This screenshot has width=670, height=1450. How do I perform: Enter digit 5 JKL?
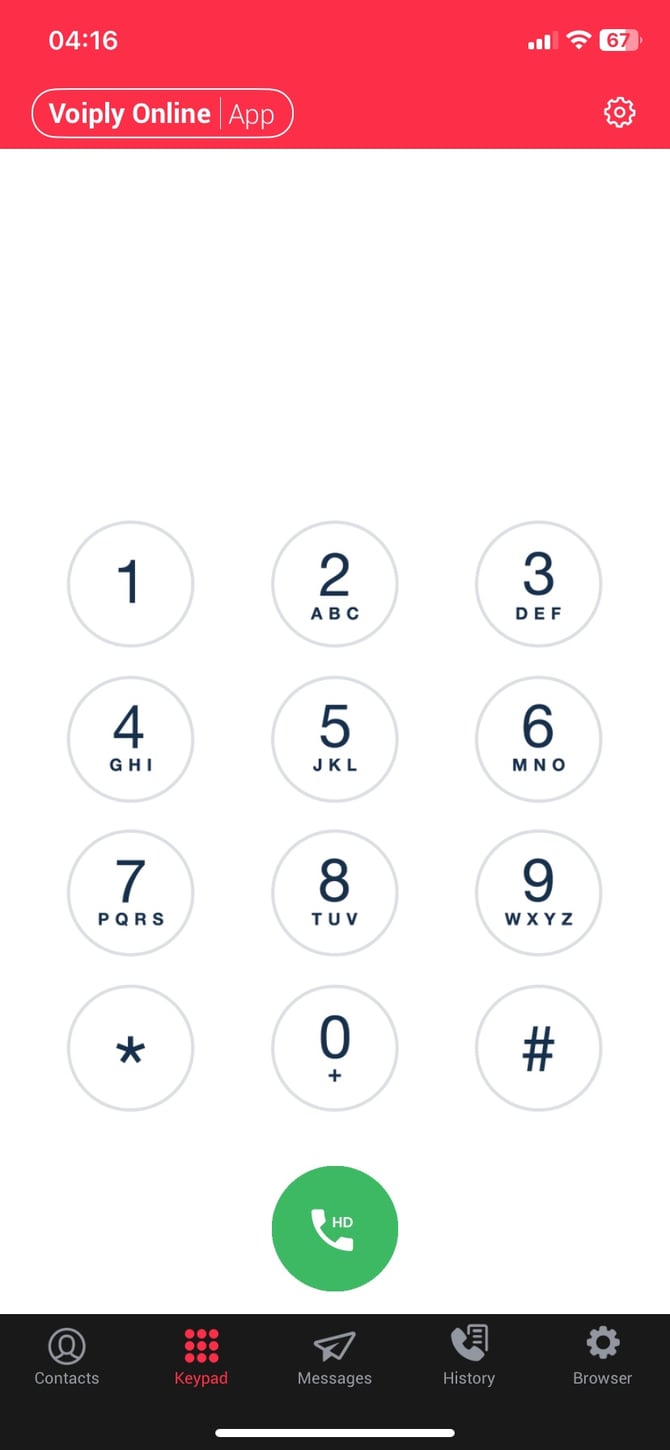coord(335,739)
